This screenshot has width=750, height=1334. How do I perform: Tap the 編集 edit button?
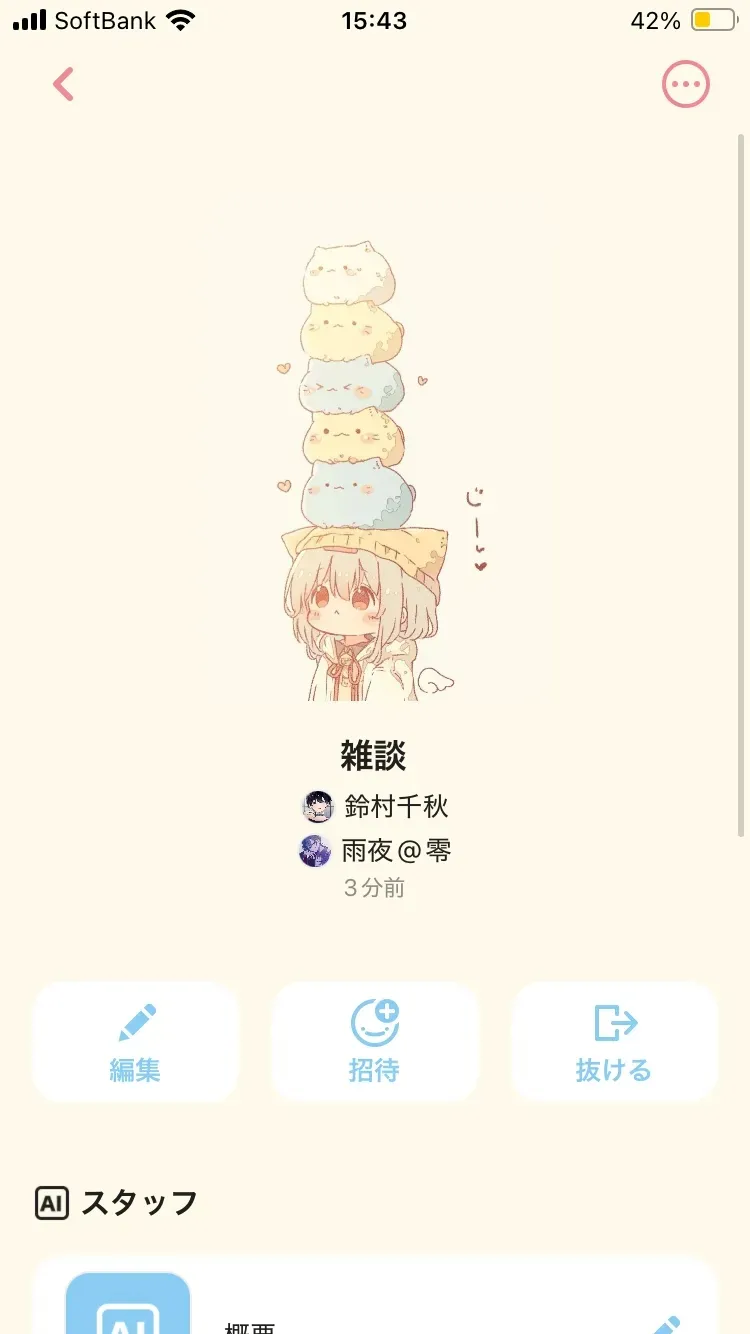tap(135, 1042)
